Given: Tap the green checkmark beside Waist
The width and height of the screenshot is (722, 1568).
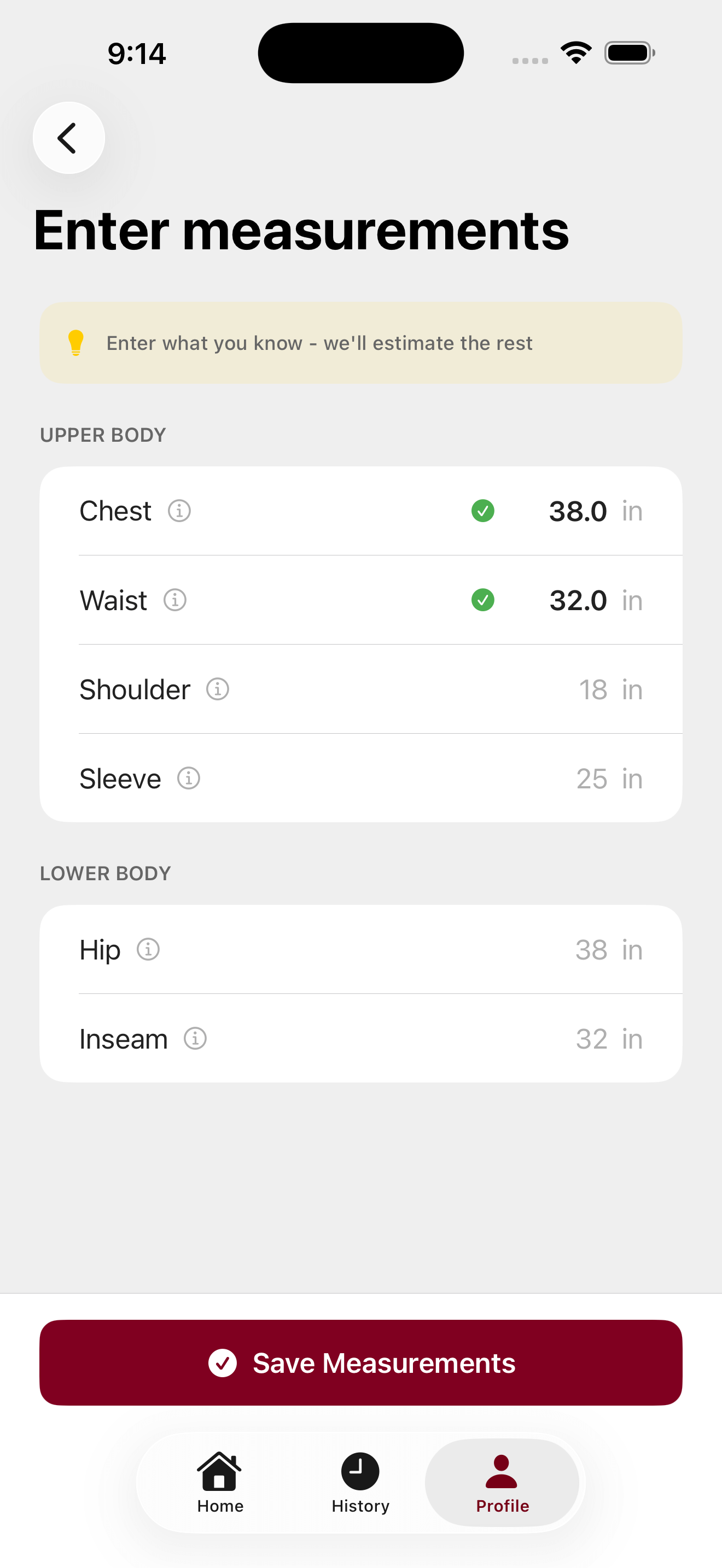Looking at the screenshot, I should 483,601.
